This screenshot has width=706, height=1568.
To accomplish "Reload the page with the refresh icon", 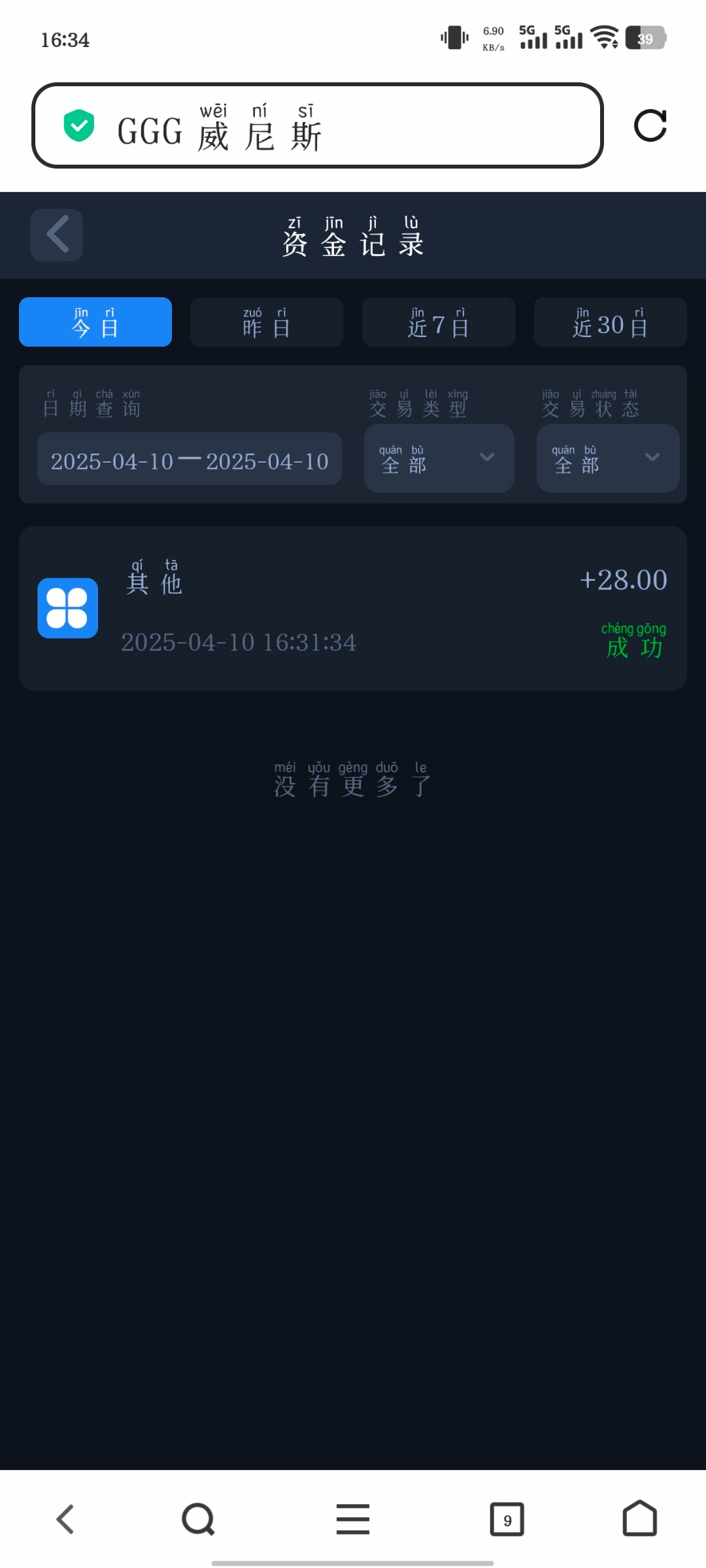I will tap(650, 125).
